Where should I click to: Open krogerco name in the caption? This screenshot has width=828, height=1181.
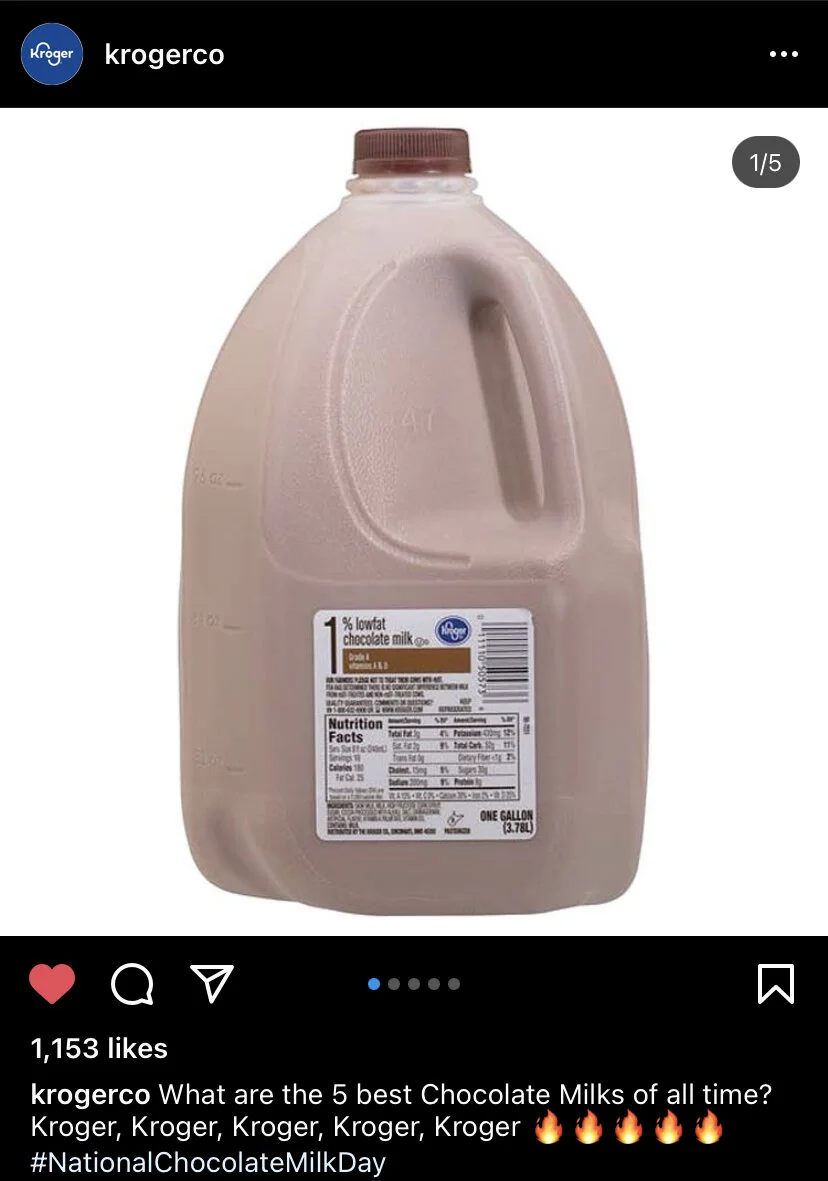tap(90, 1094)
